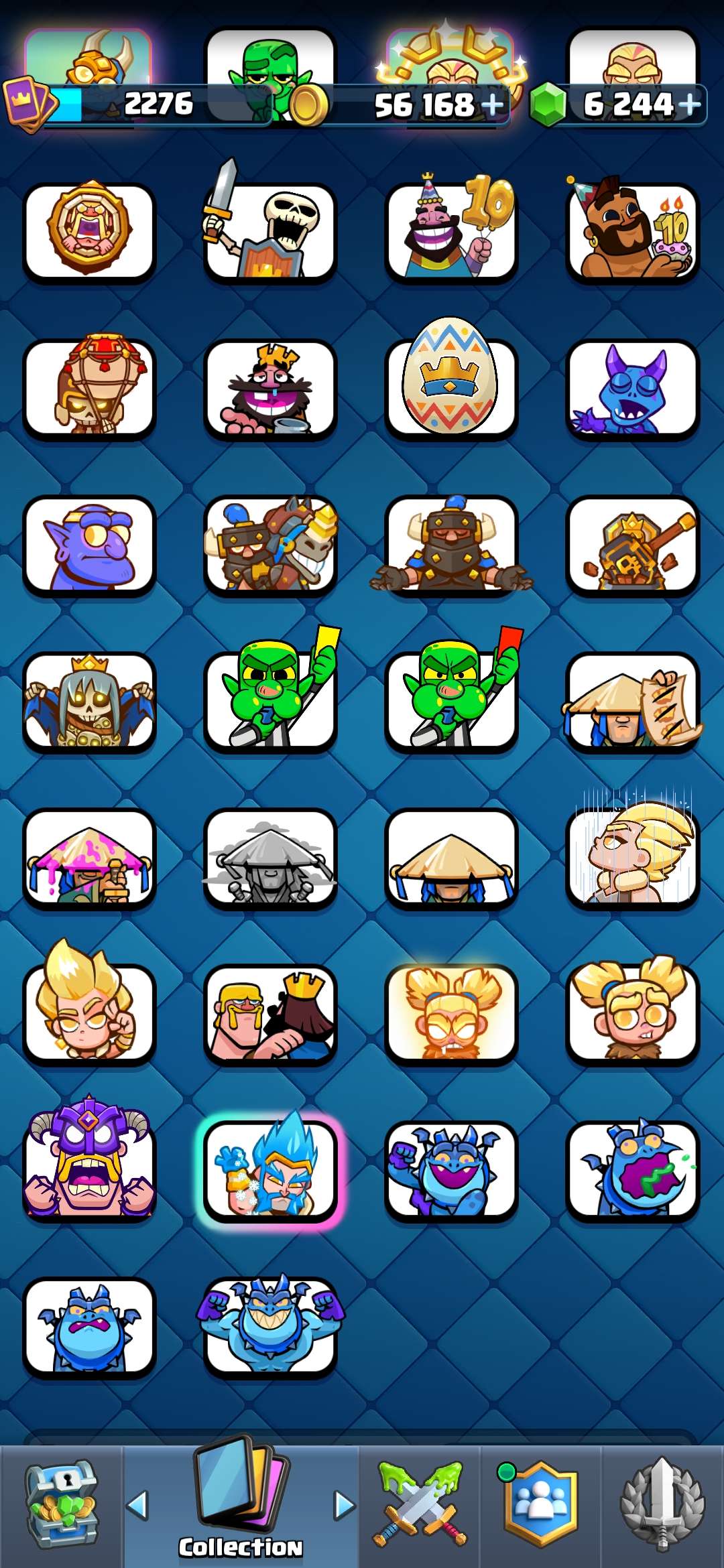Choose the flexing blue dragon emote
The image size is (724, 1568).
269,1327
